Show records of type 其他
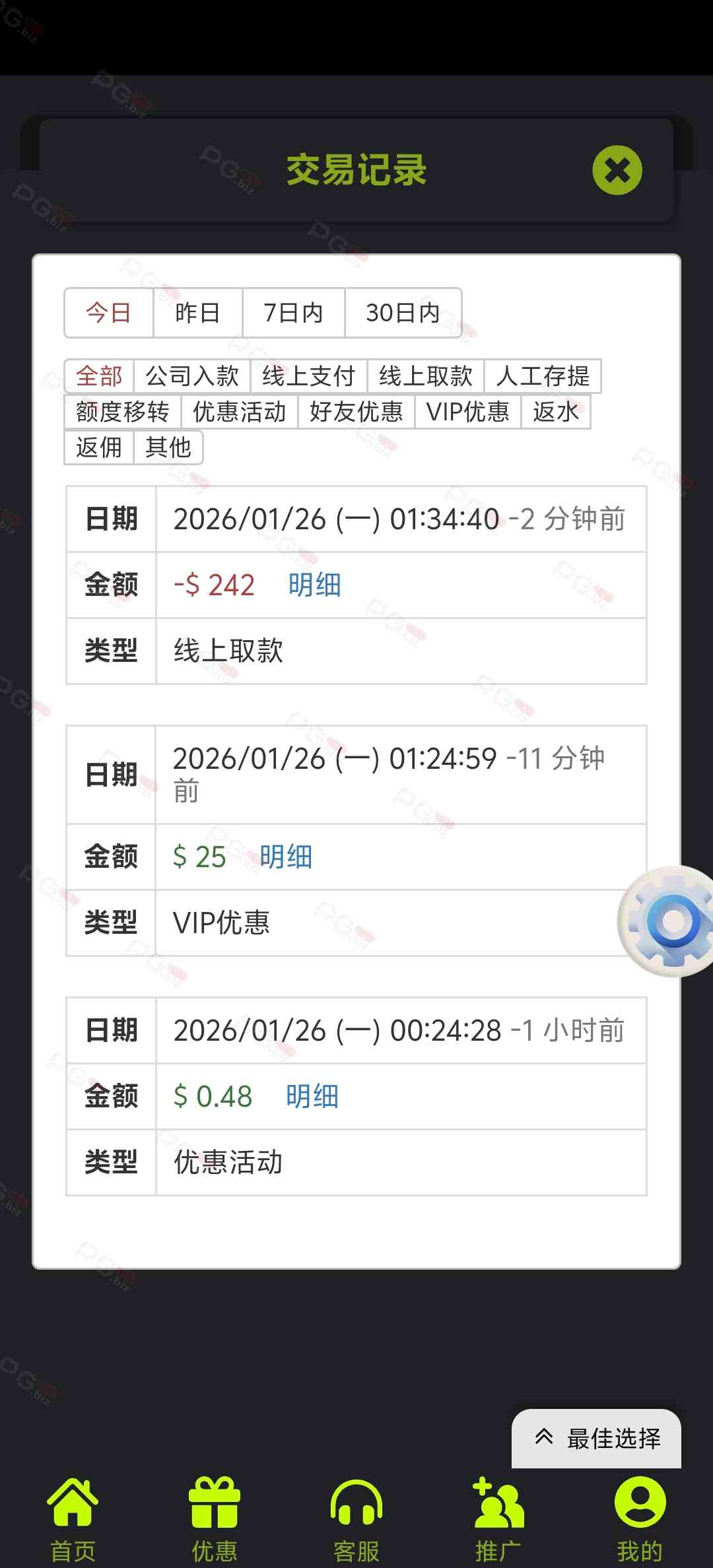 coord(168,447)
